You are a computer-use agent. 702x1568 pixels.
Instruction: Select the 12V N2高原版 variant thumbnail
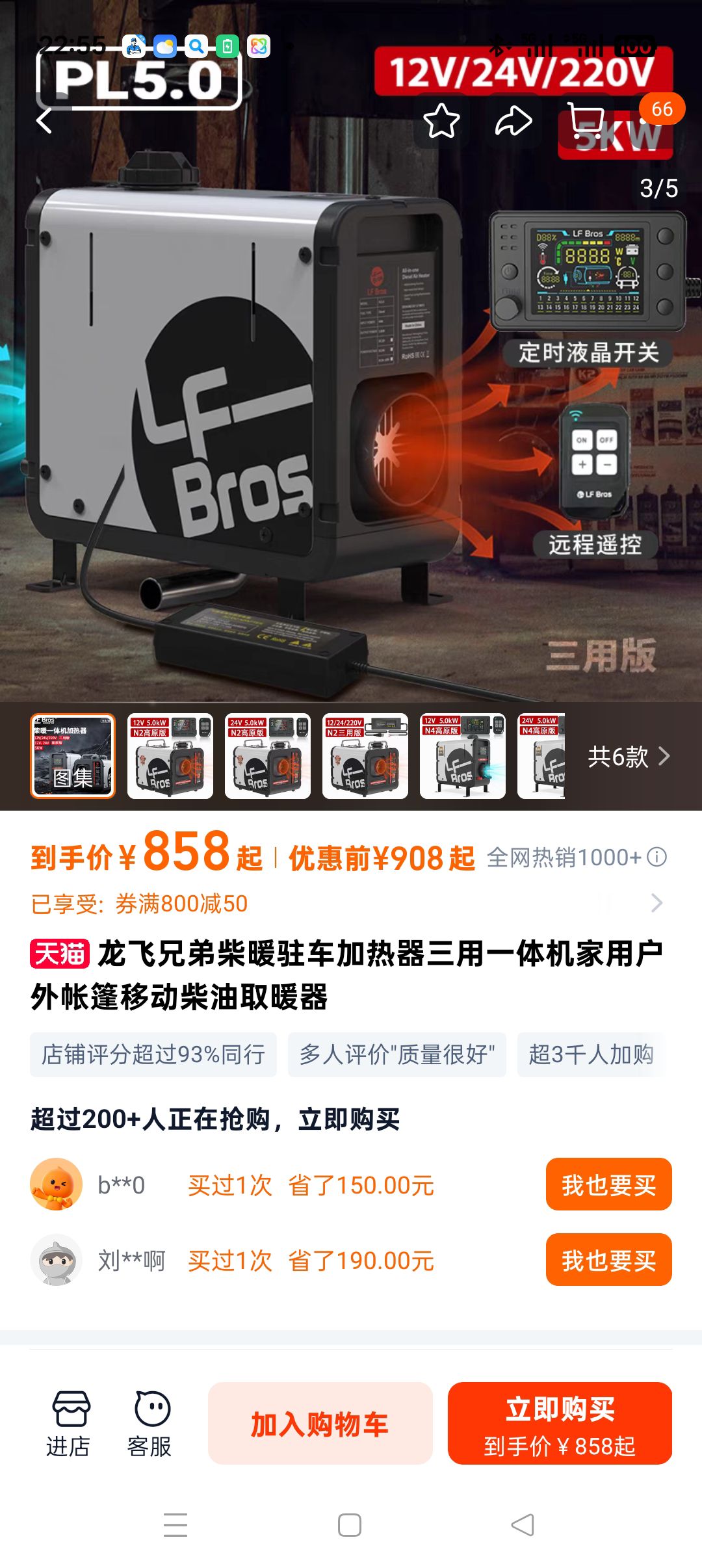point(170,756)
